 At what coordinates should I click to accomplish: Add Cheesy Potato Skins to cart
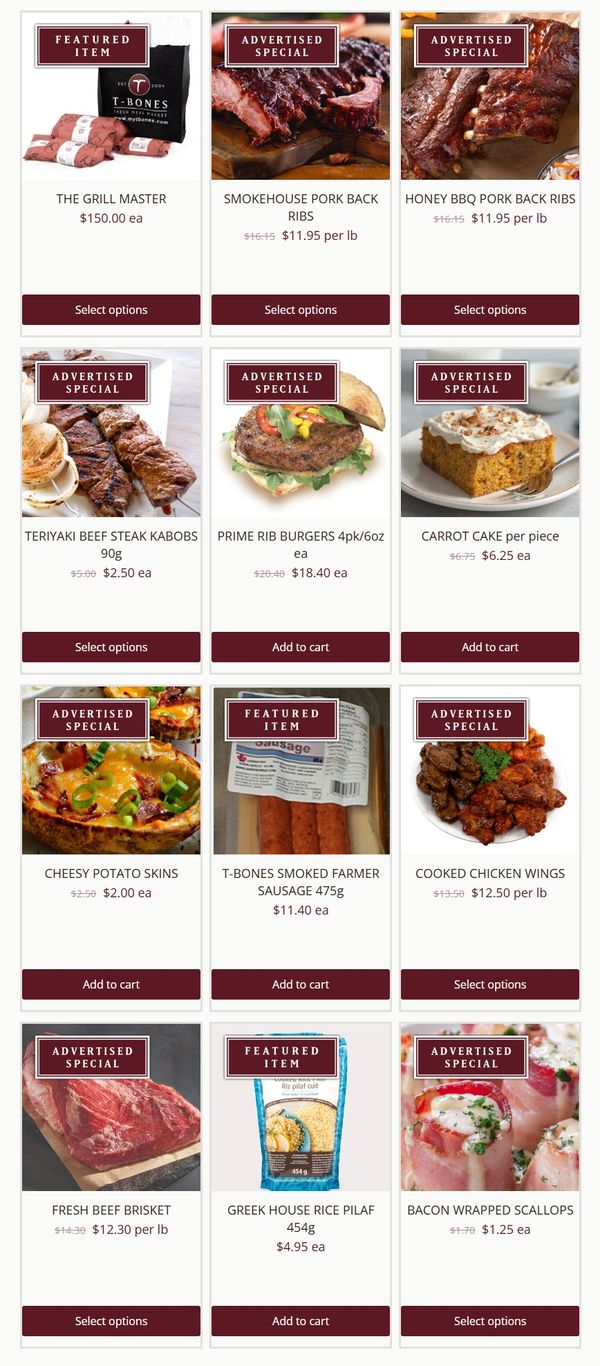click(111, 984)
